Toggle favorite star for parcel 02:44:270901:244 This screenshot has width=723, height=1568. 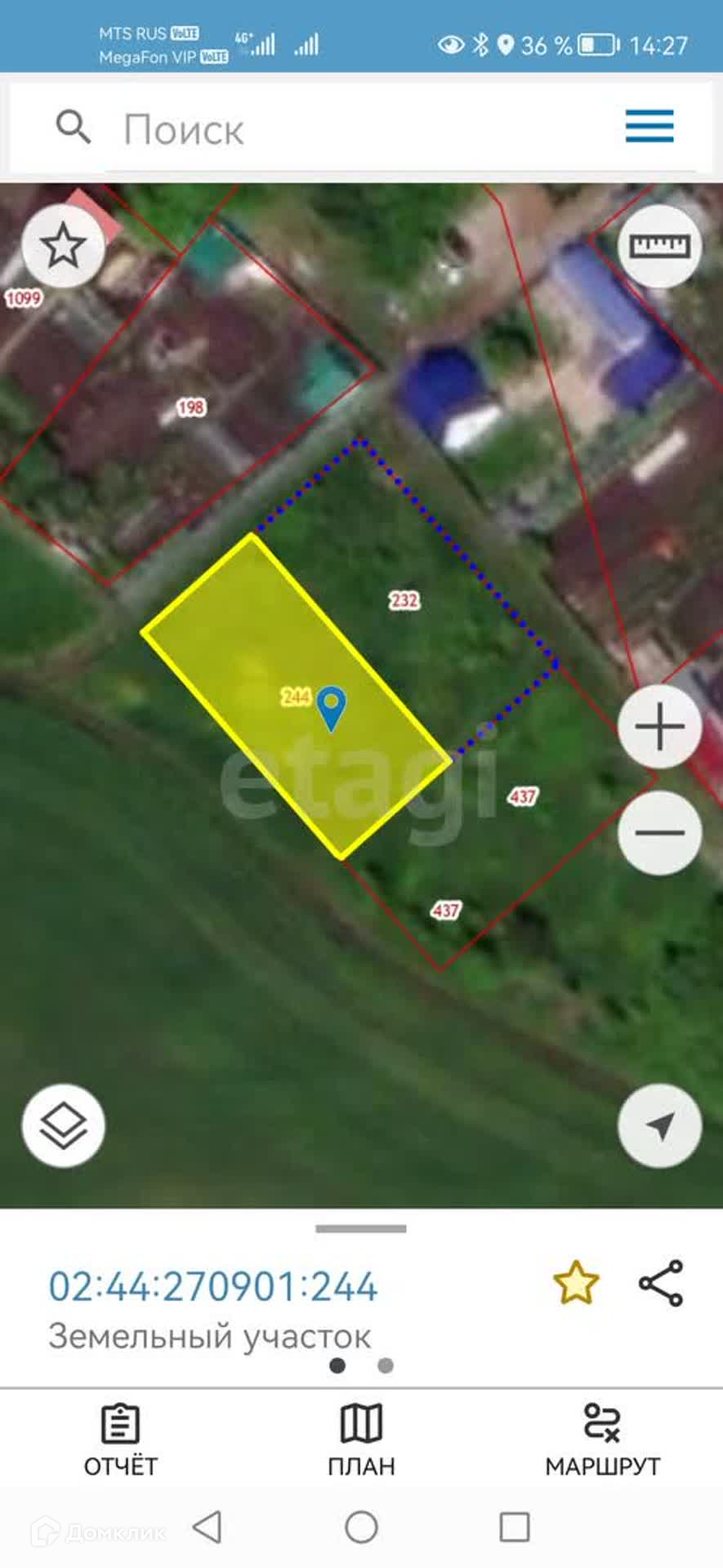click(576, 1283)
